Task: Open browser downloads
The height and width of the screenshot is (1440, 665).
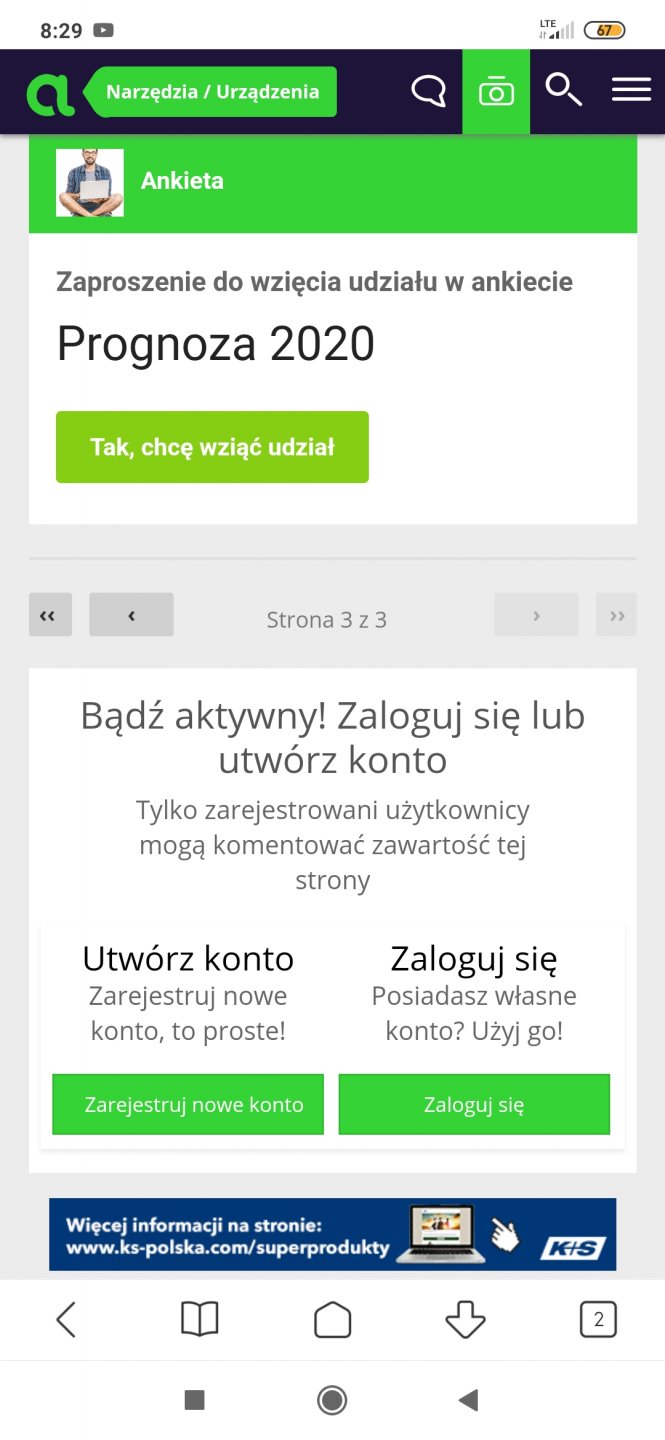Action: pos(465,1320)
